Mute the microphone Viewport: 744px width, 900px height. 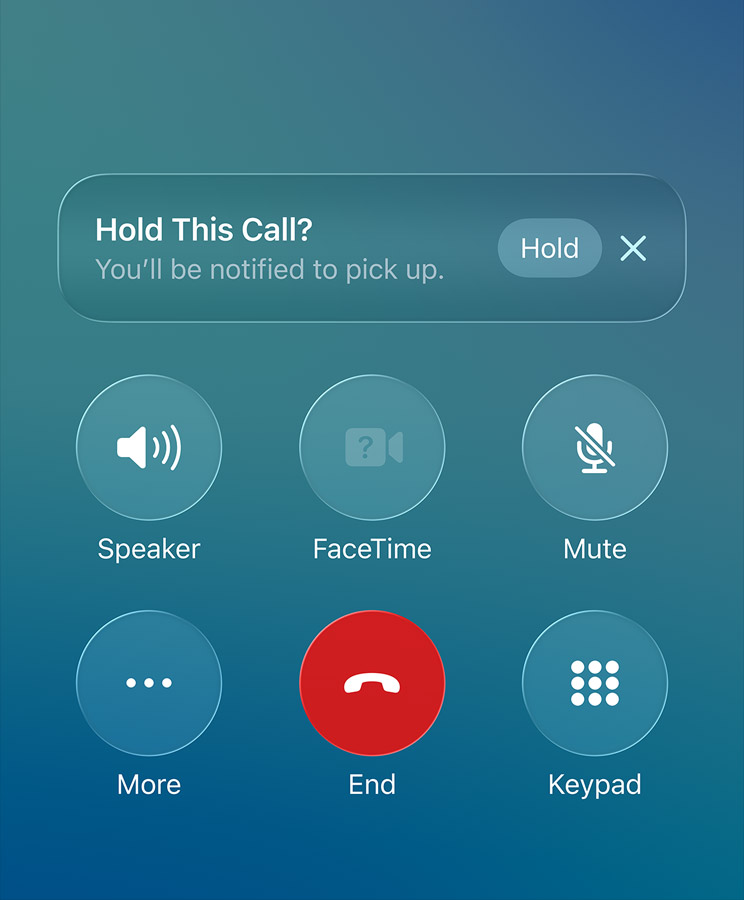tap(595, 448)
